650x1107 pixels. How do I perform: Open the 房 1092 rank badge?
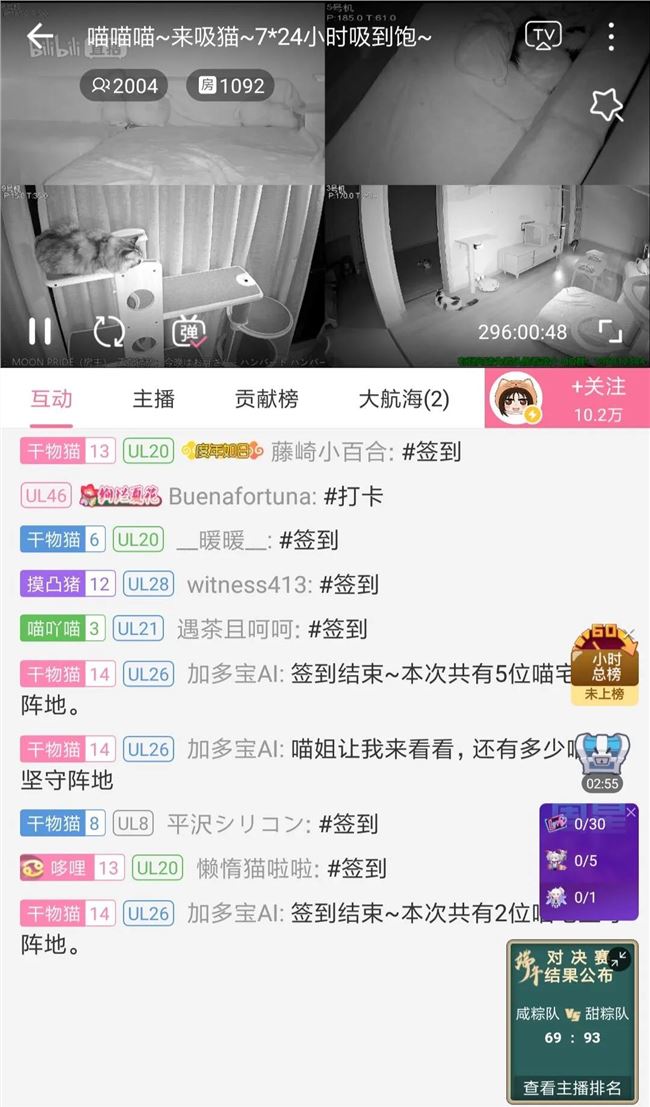click(x=231, y=86)
